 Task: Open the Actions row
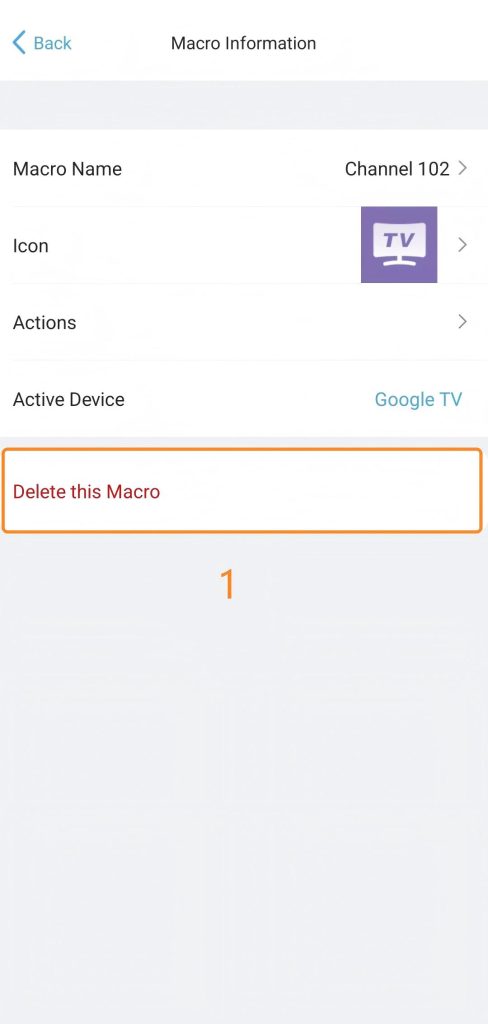point(244,322)
